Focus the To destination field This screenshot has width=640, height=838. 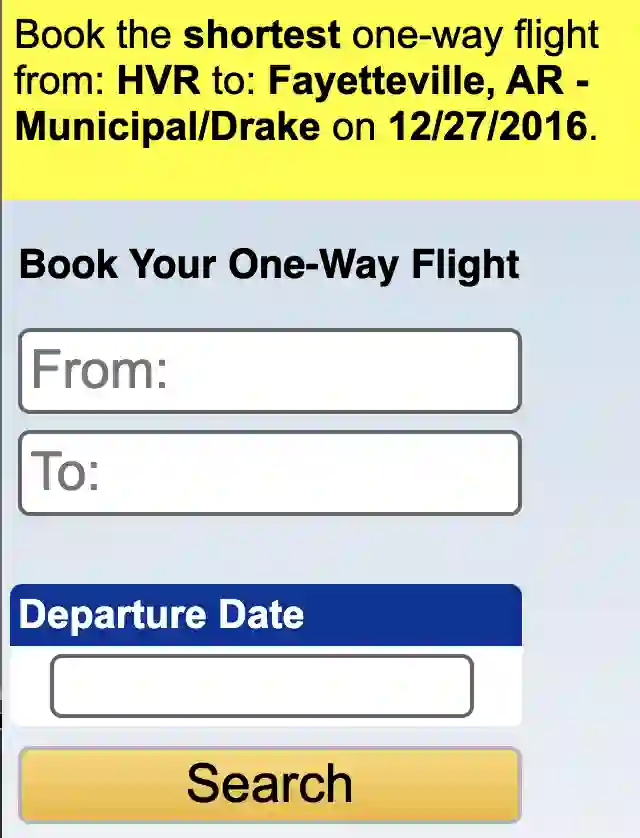tap(270, 473)
